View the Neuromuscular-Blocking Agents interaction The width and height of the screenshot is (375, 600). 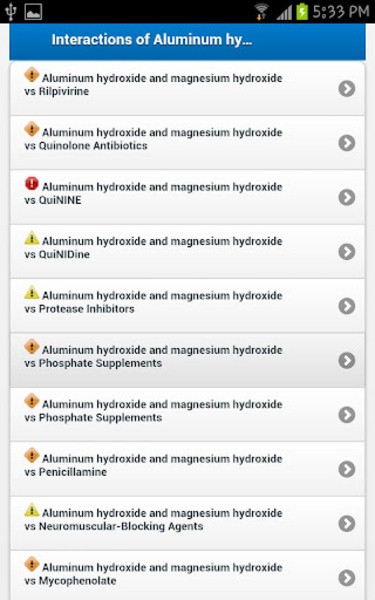(x=187, y=523)
